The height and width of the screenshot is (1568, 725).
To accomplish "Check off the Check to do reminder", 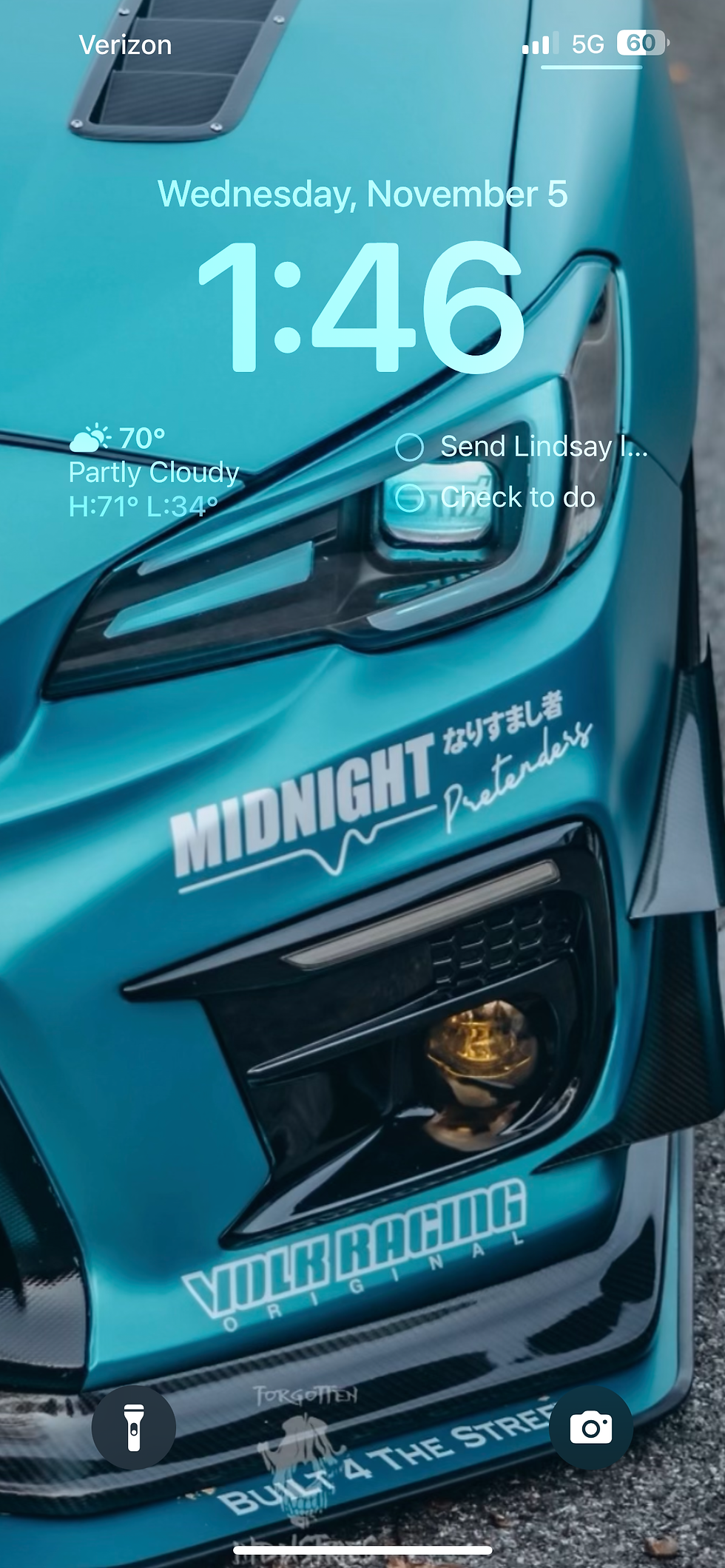I will (x=409, y=498).
